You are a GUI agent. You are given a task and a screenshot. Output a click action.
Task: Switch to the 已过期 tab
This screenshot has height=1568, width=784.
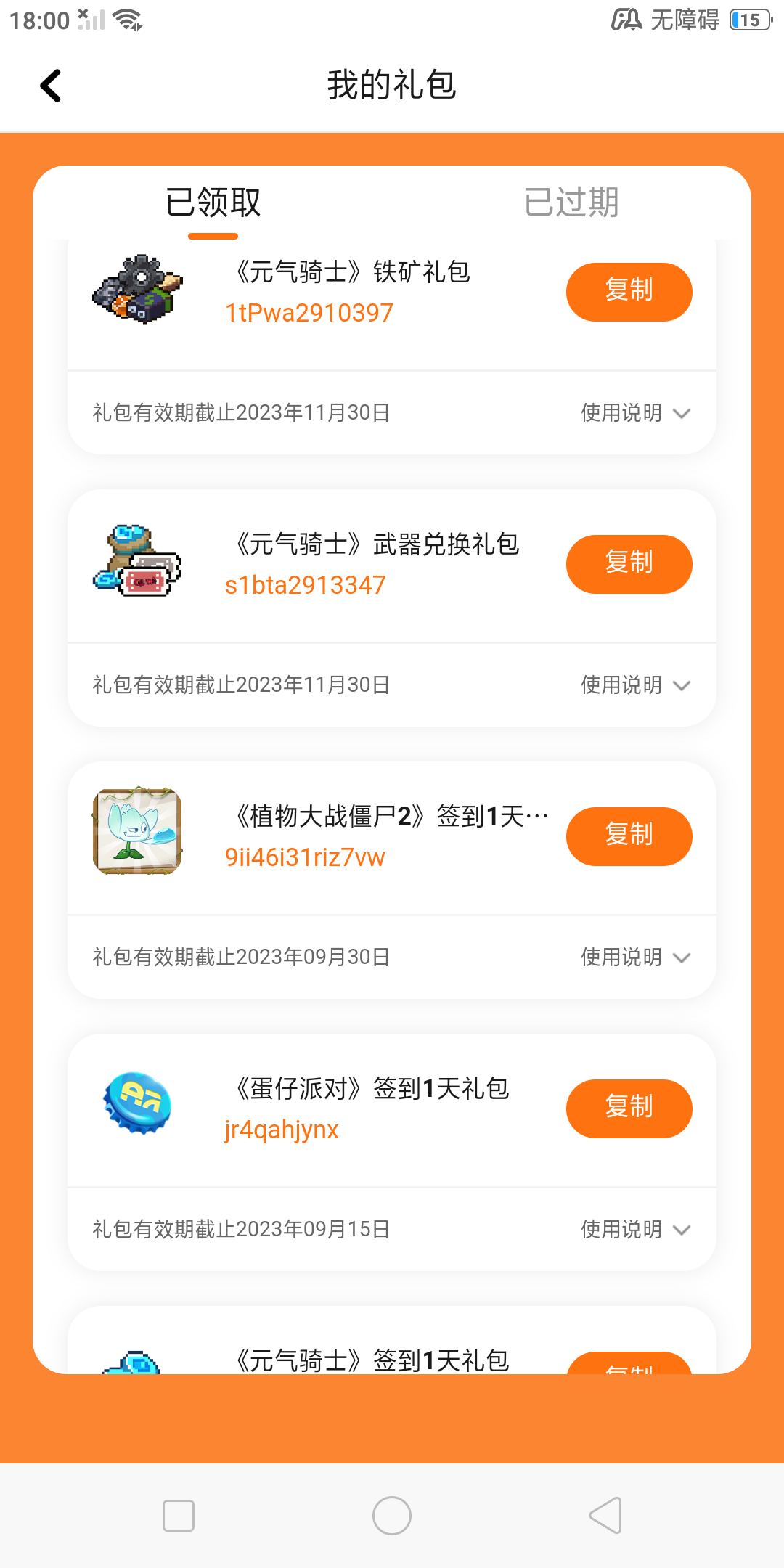571,202
